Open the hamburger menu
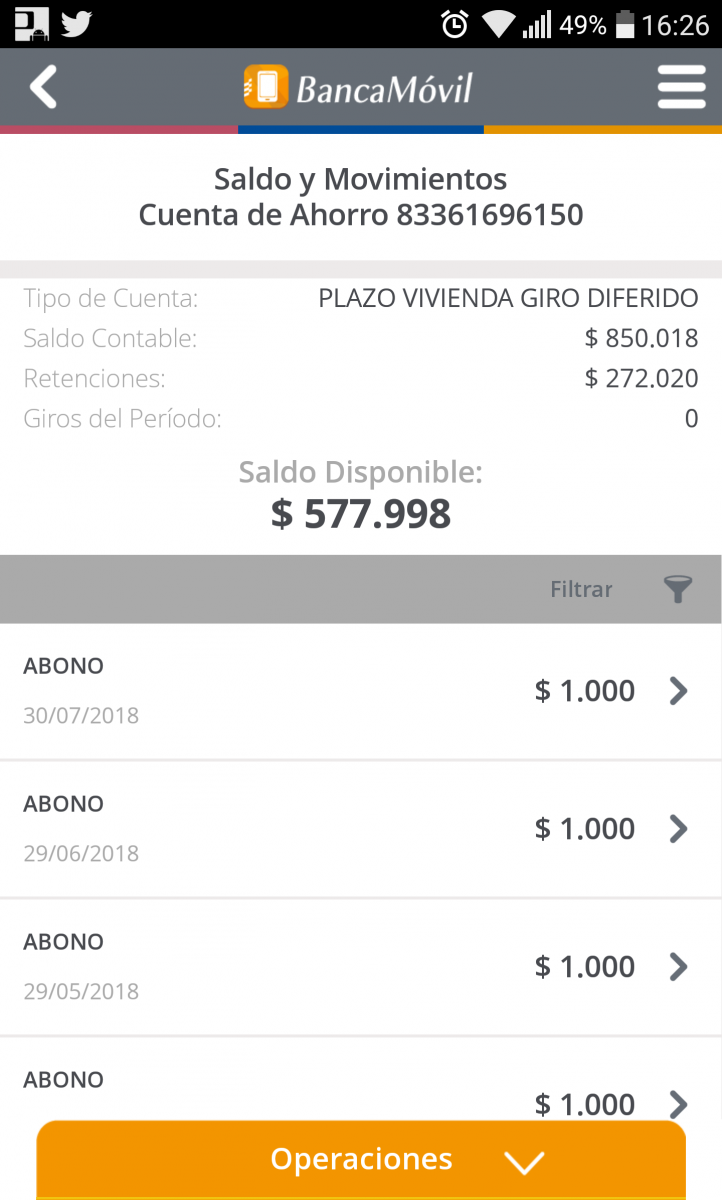The height and width of the screenshot is (1200, 722). click(x=681, y=88)
